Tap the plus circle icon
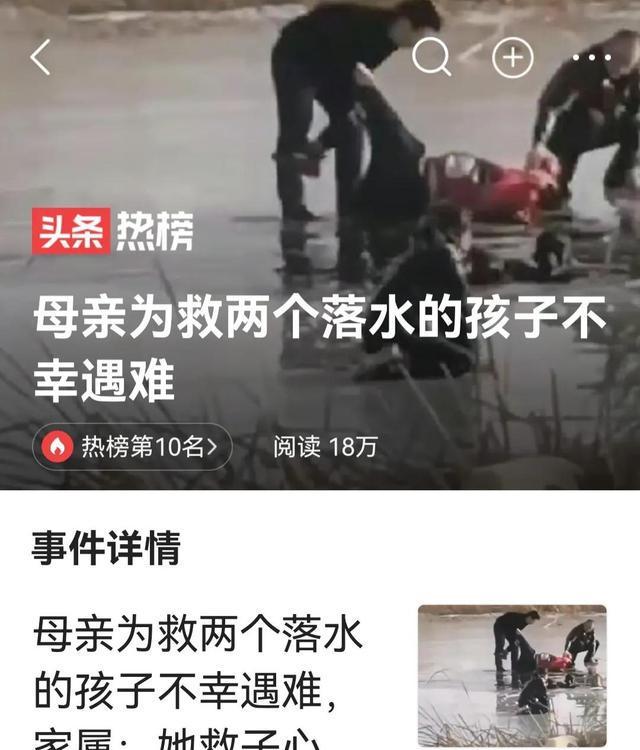This screenshot has width=640, height=750. click(x=513, y=58)
